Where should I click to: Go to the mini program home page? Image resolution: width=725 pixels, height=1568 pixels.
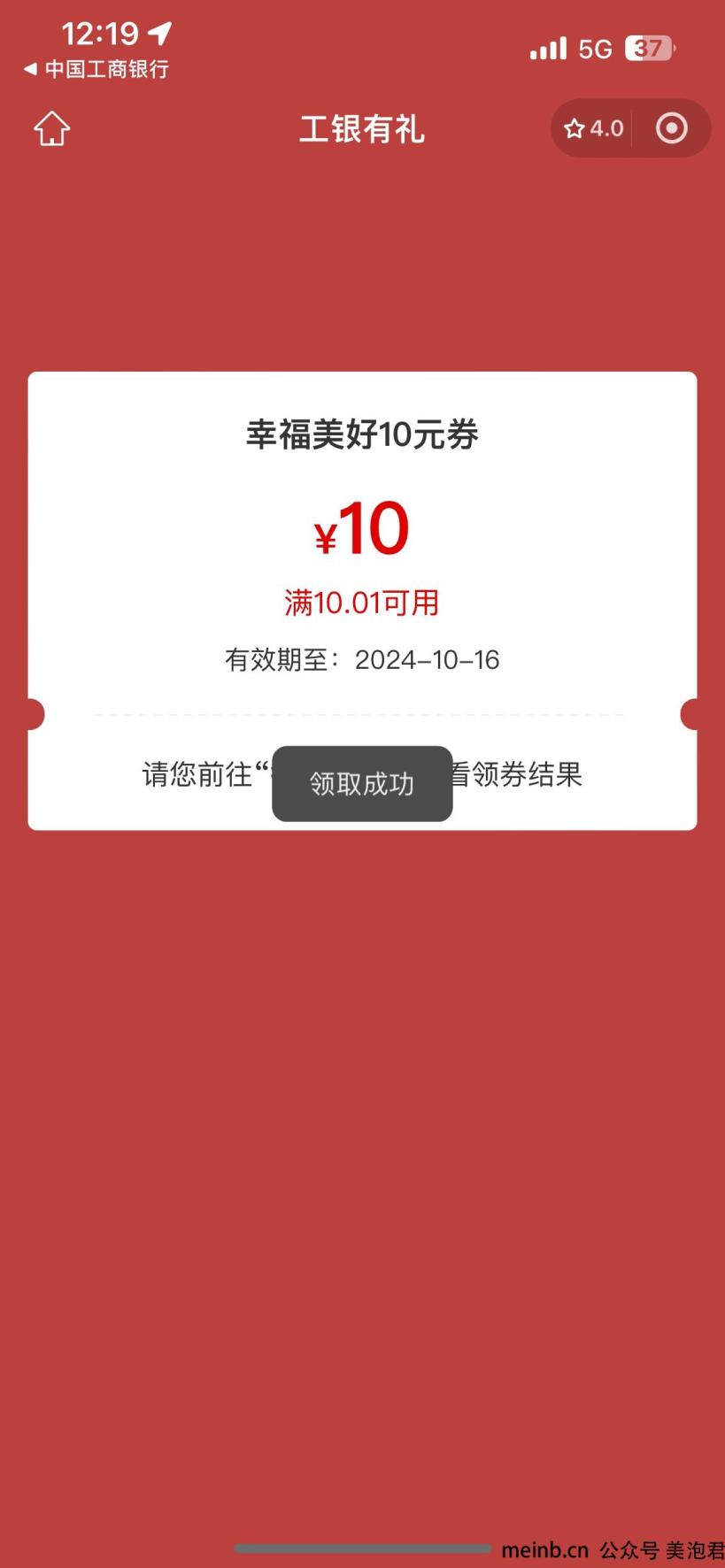click(x=52, y=128)
